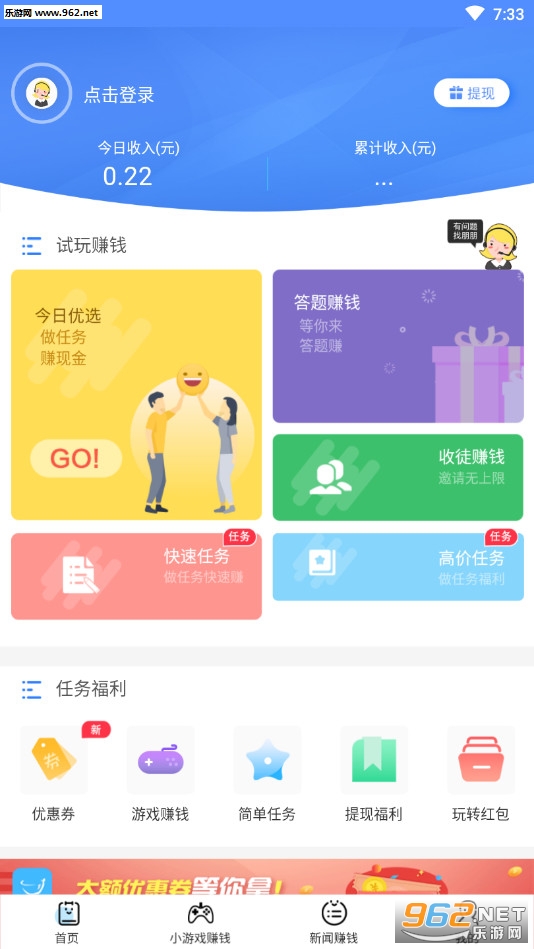Open the 收徒赚钱 invite card
The width and height of the screenshot is (534, 949).
point(398,477)
